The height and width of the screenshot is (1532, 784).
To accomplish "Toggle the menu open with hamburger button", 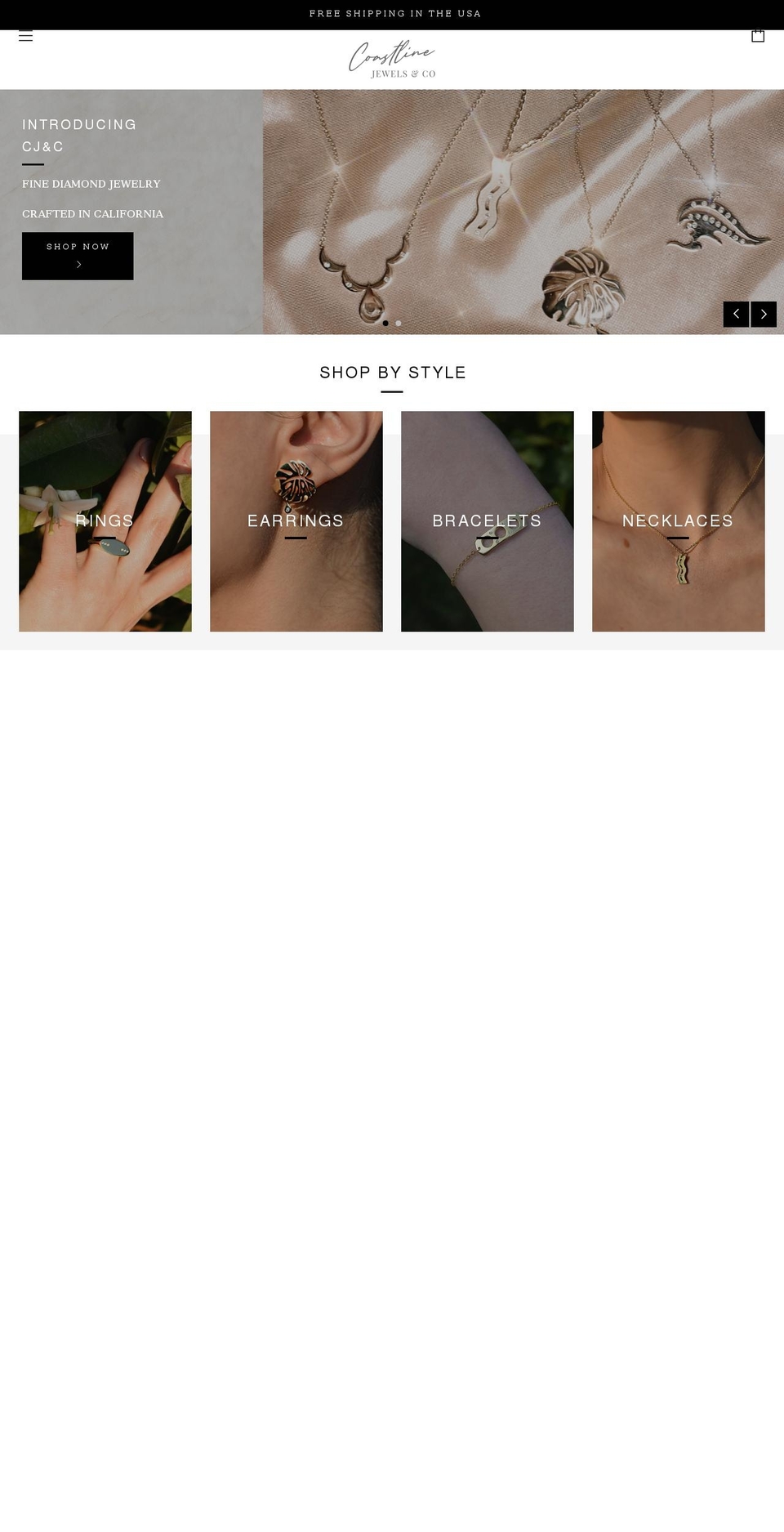I will pyautogui.click(x=26, y=36).
